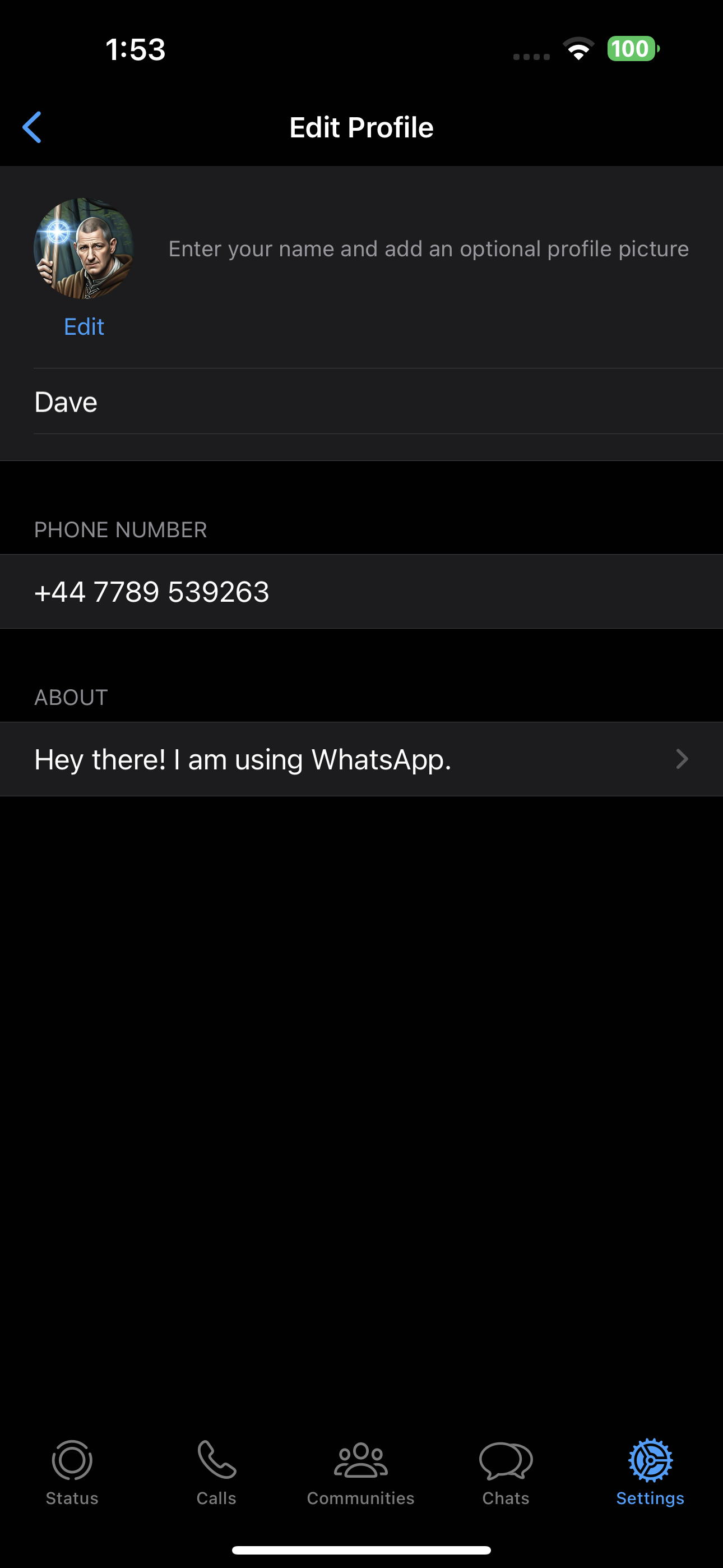The image size is (723, 1568).
Task: Select the Settings tab
Action: click(x=650, y=1472)
